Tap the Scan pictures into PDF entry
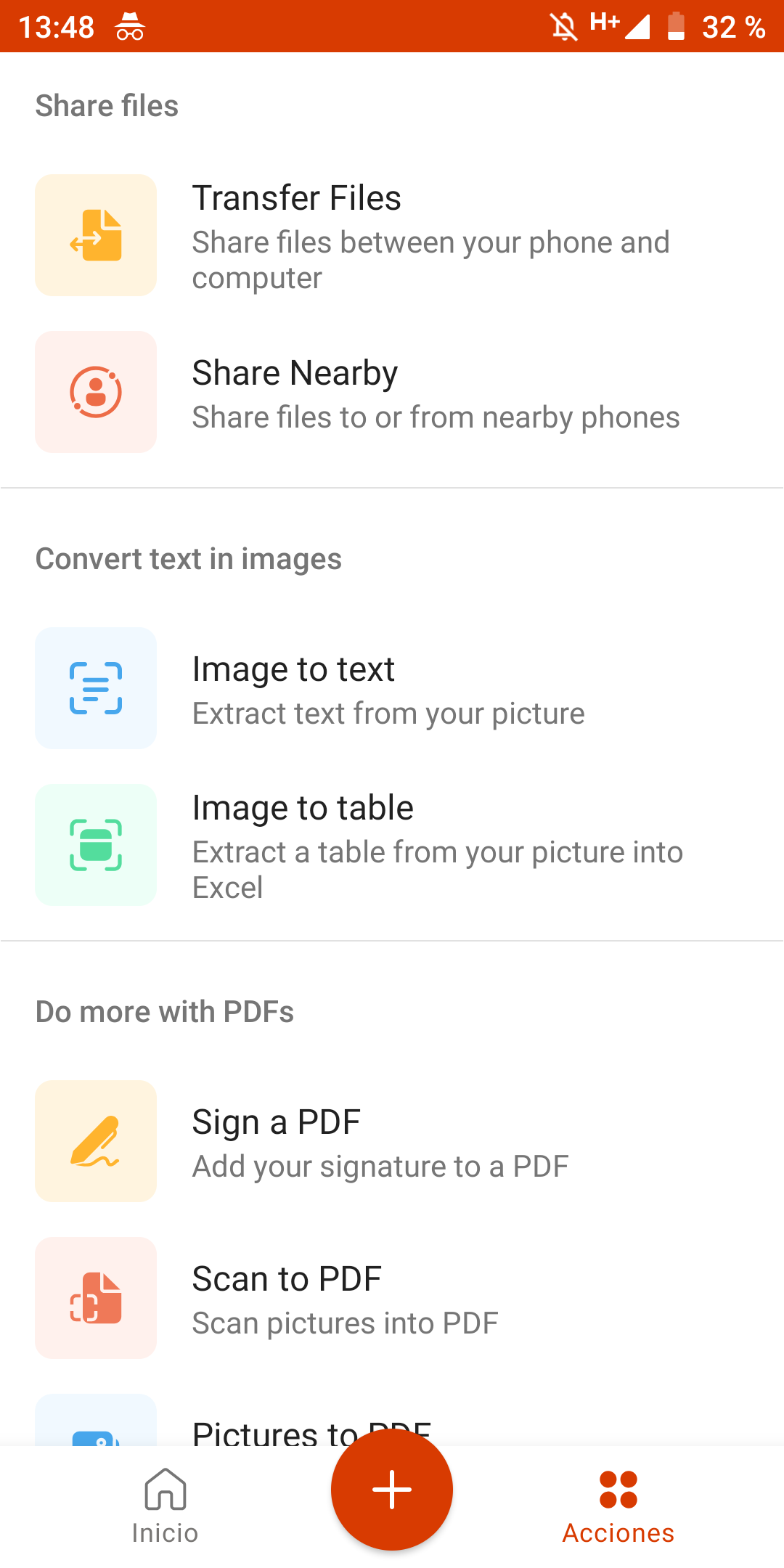Image resolution: width=784 pixels, height=1568 pixels. [x=392, y=1298]
